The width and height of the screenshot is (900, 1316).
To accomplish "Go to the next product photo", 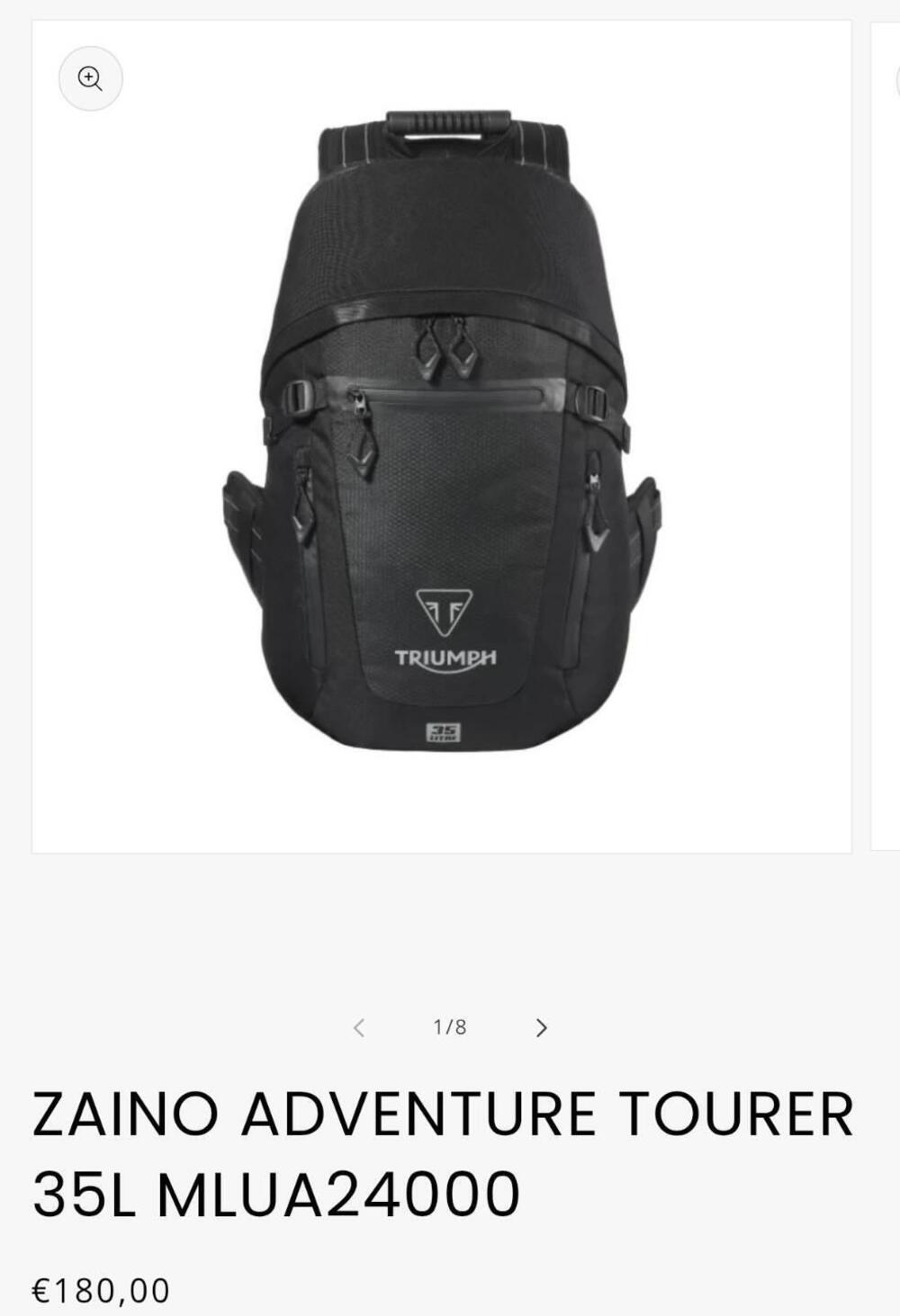I will pos(541,1027).
